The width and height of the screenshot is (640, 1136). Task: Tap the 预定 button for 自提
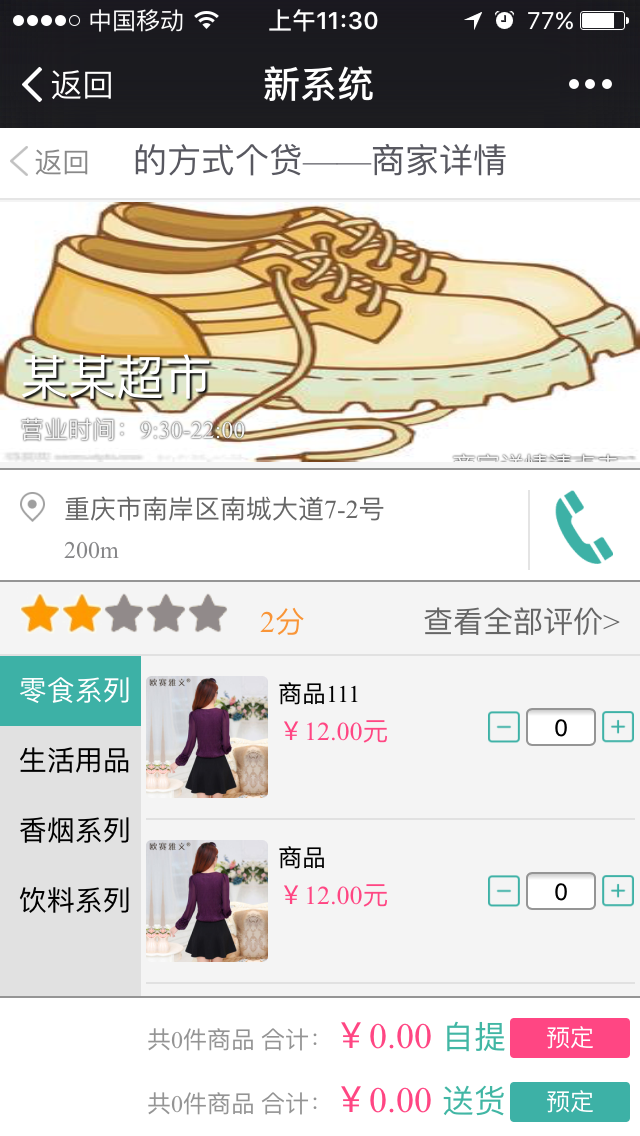pyautogui.click(x=569, y=1038)
